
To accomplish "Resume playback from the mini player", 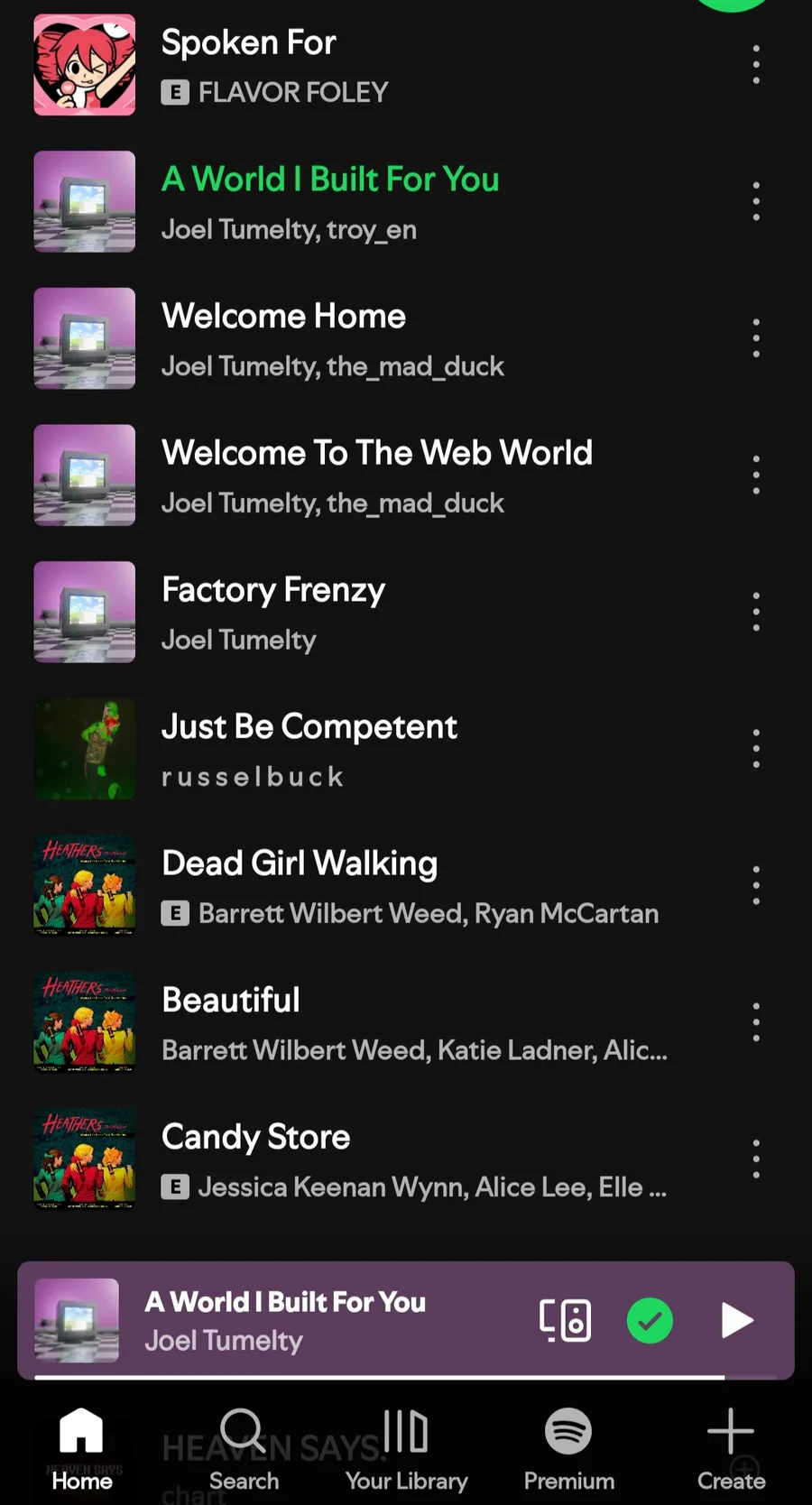I will point(736,1321).
